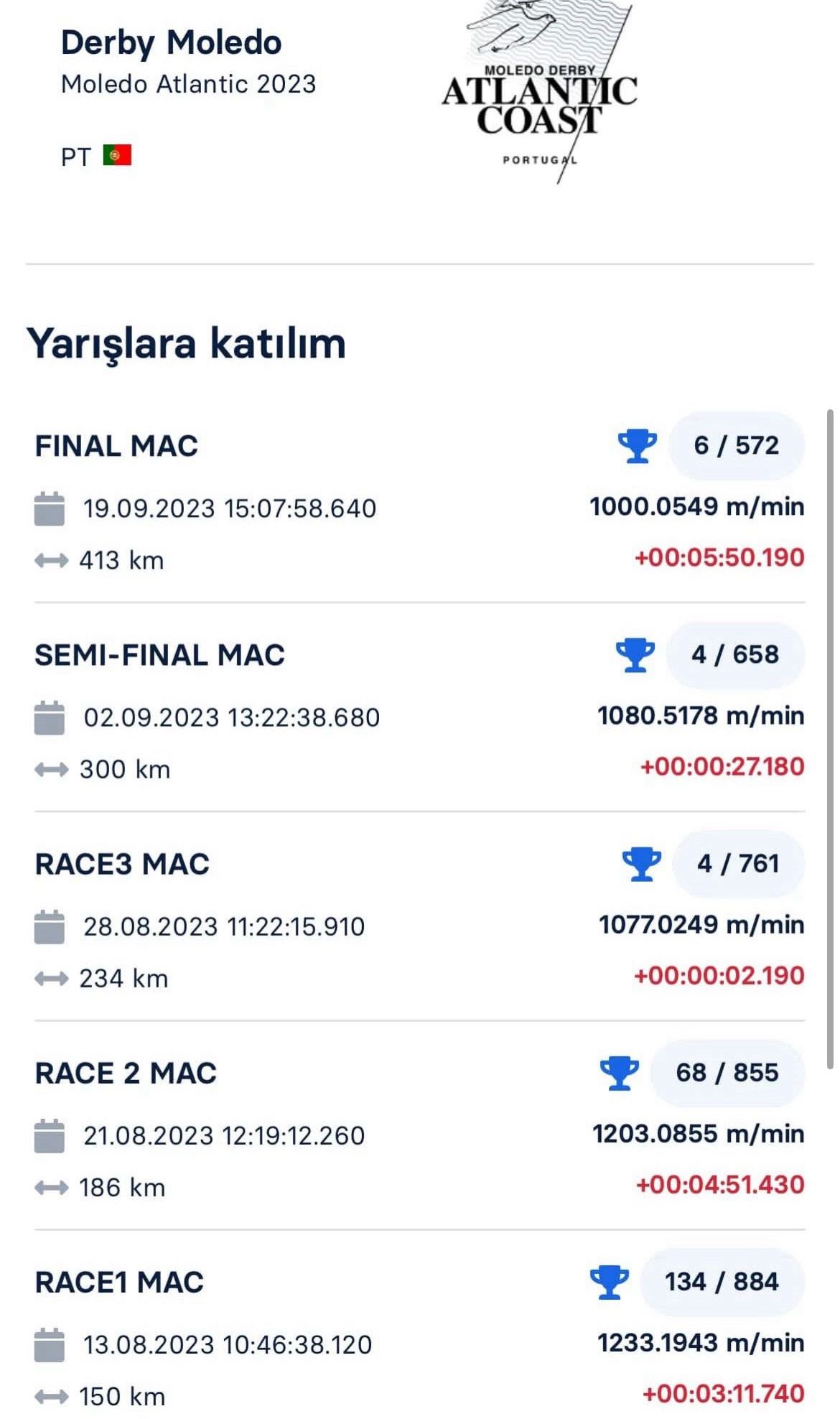Tap the 4 / 658 ranking chip
This screenshot has height=1419, width=840.
point(734,654)
